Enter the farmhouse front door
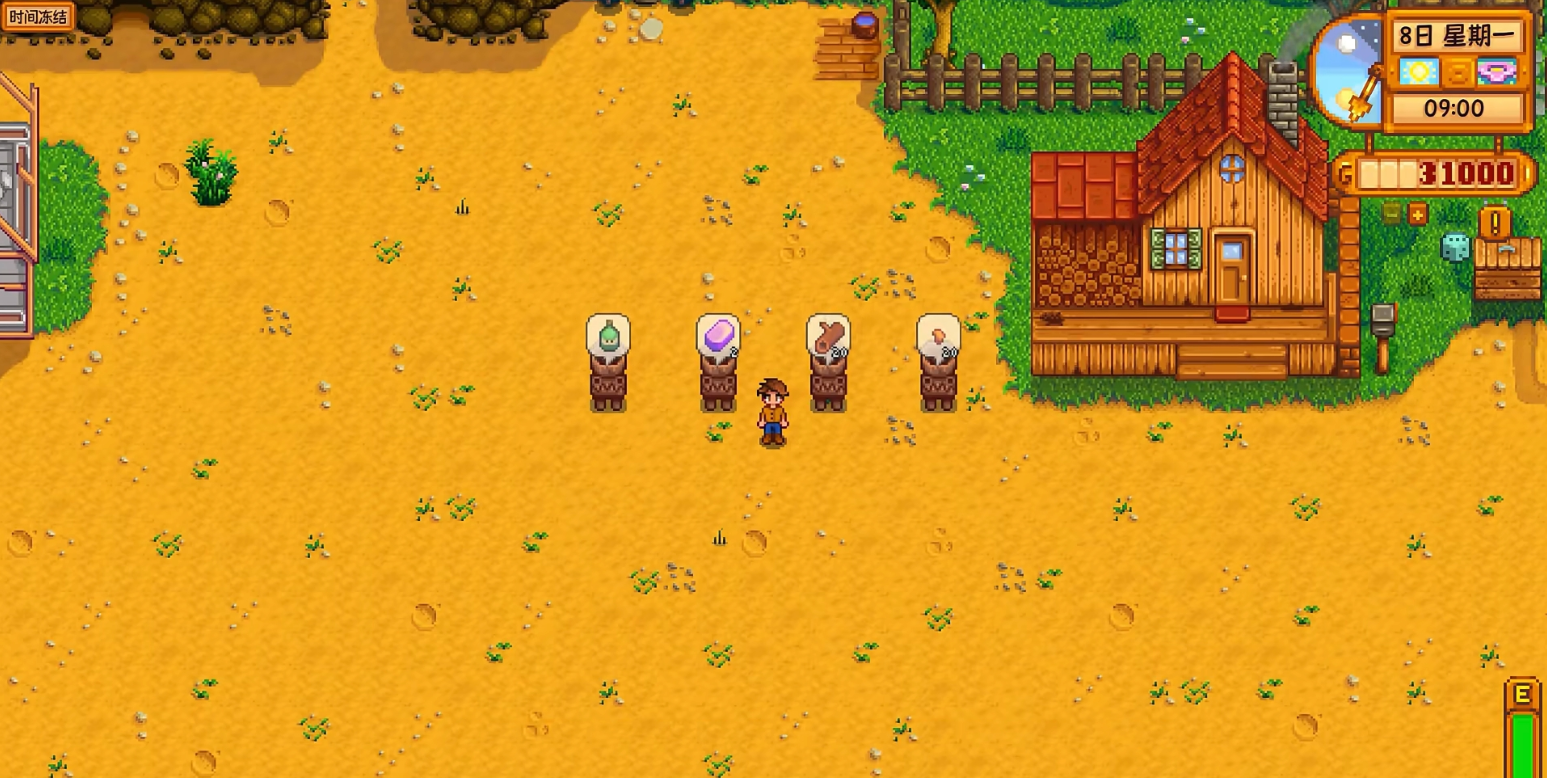 point(1232,267)
